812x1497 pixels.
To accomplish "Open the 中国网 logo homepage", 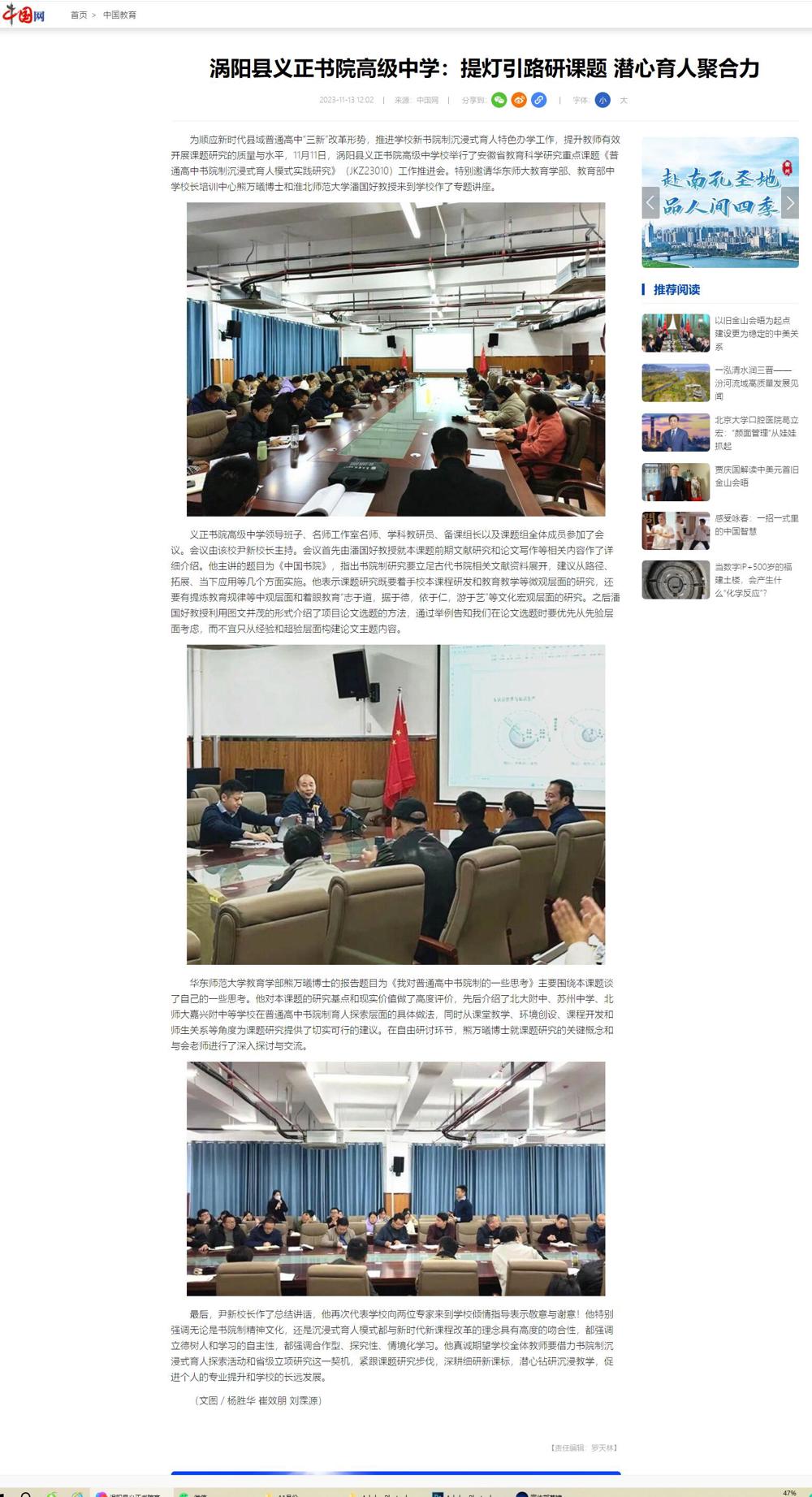I will (24, 15).
